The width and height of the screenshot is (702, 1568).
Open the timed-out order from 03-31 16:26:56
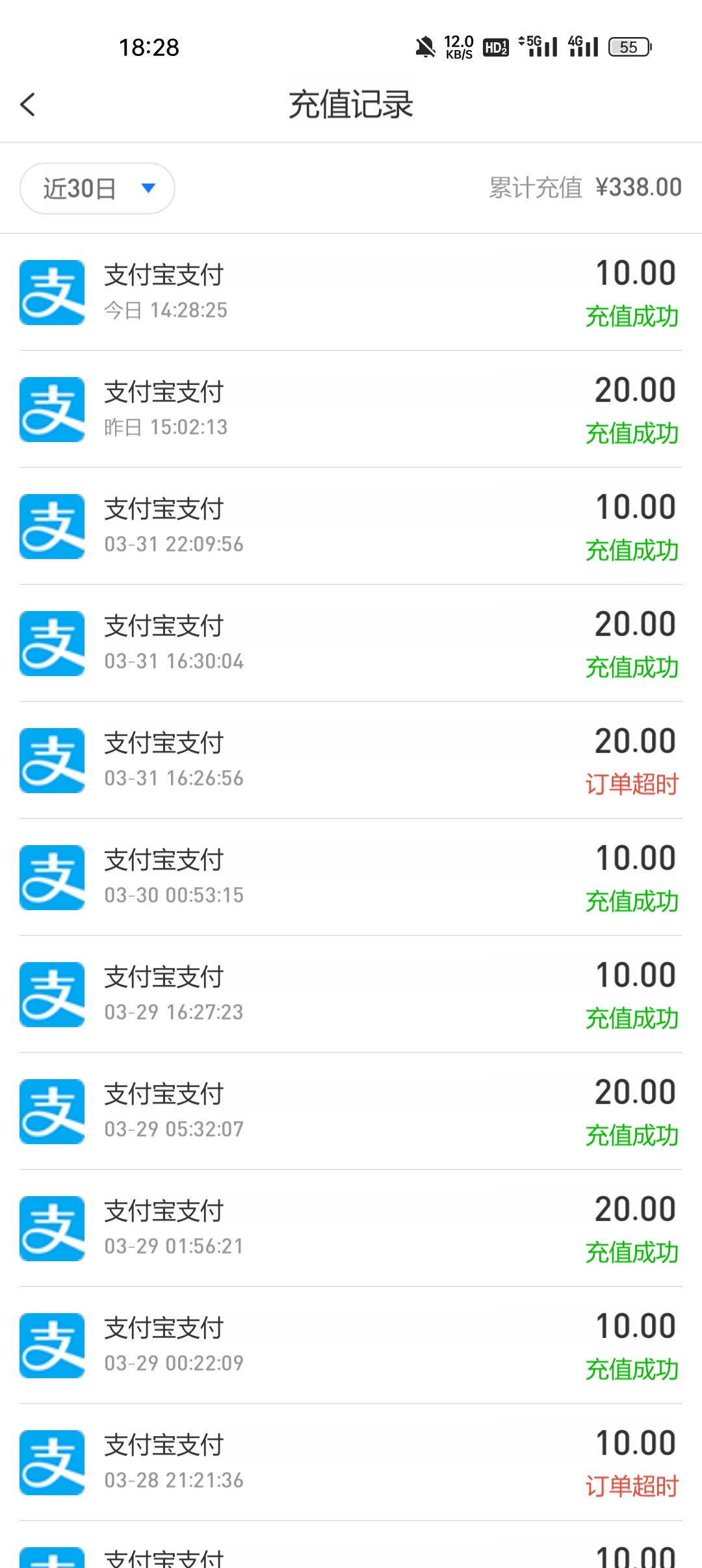click(351, 761)
